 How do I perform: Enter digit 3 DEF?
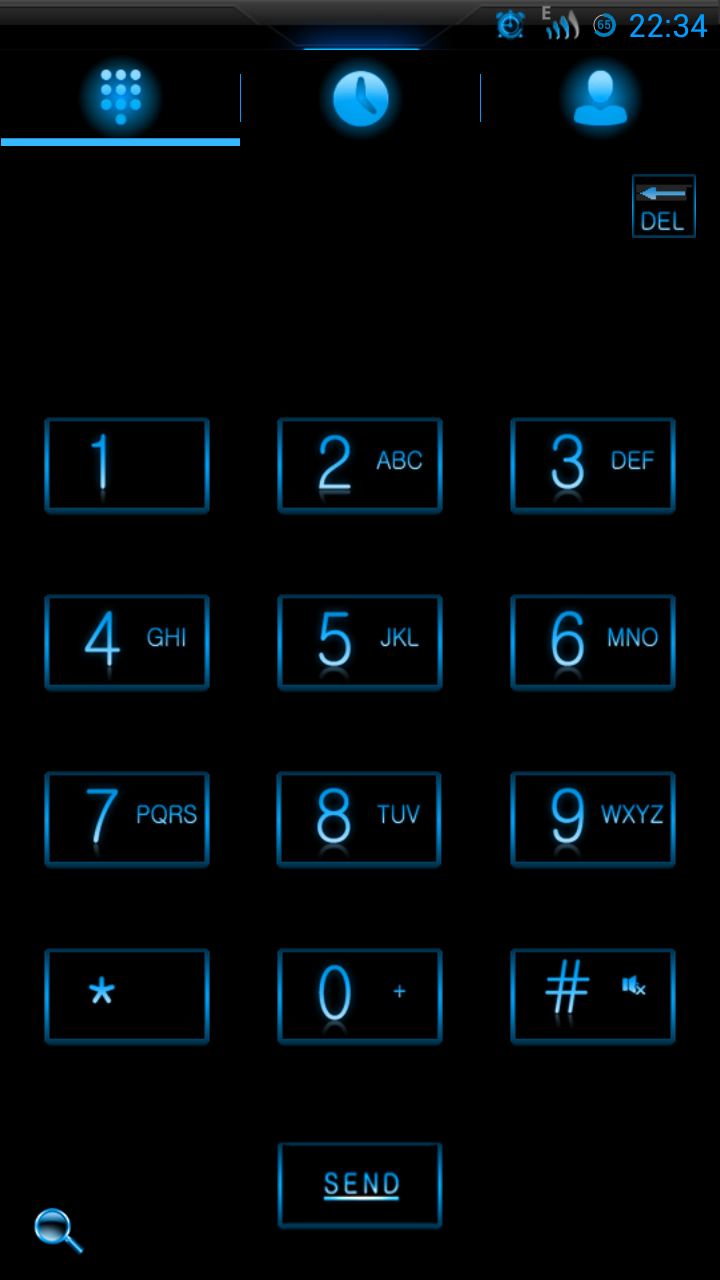tap(593, 465)
